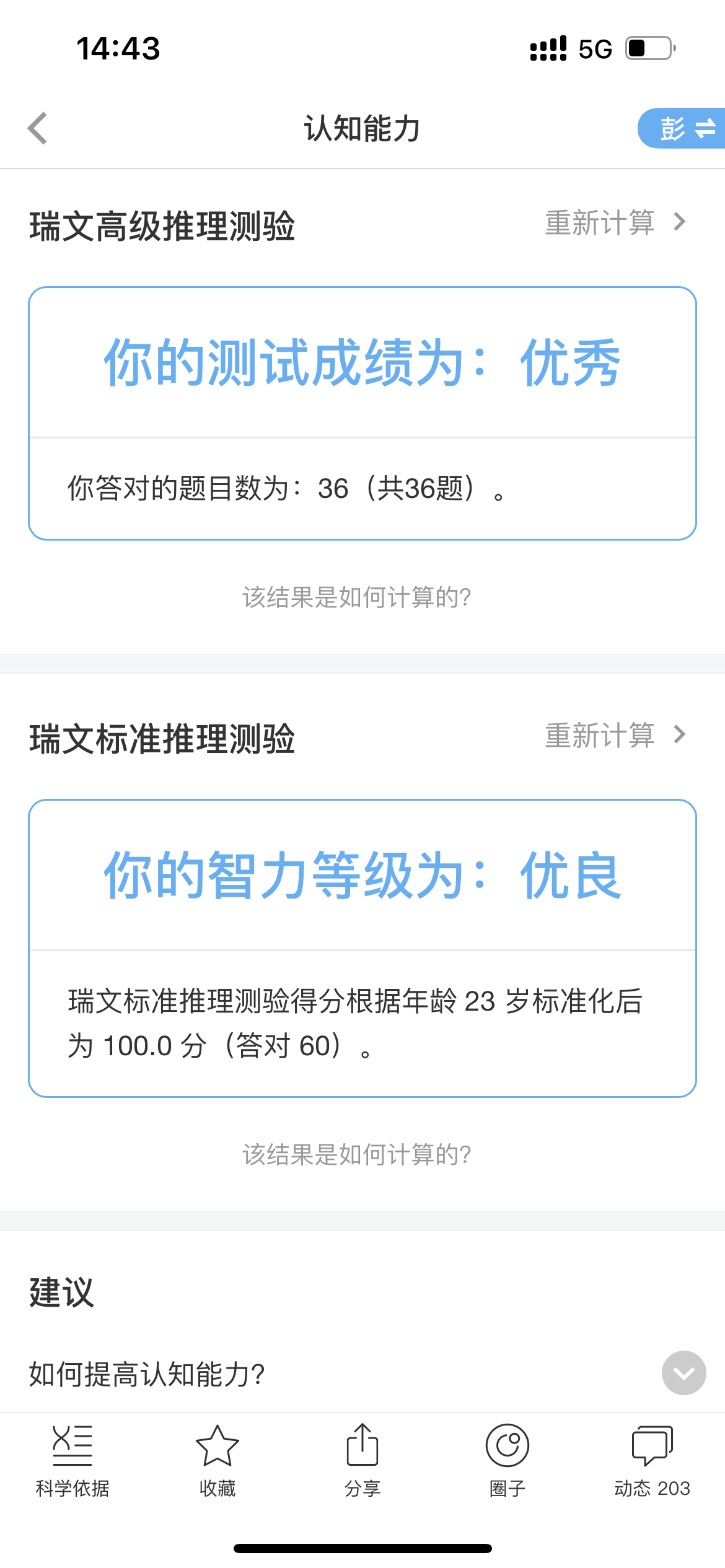Viewport: 725px width, 1568px height.
Task: View the 动态 203 comments
Action: point(652,1460)
